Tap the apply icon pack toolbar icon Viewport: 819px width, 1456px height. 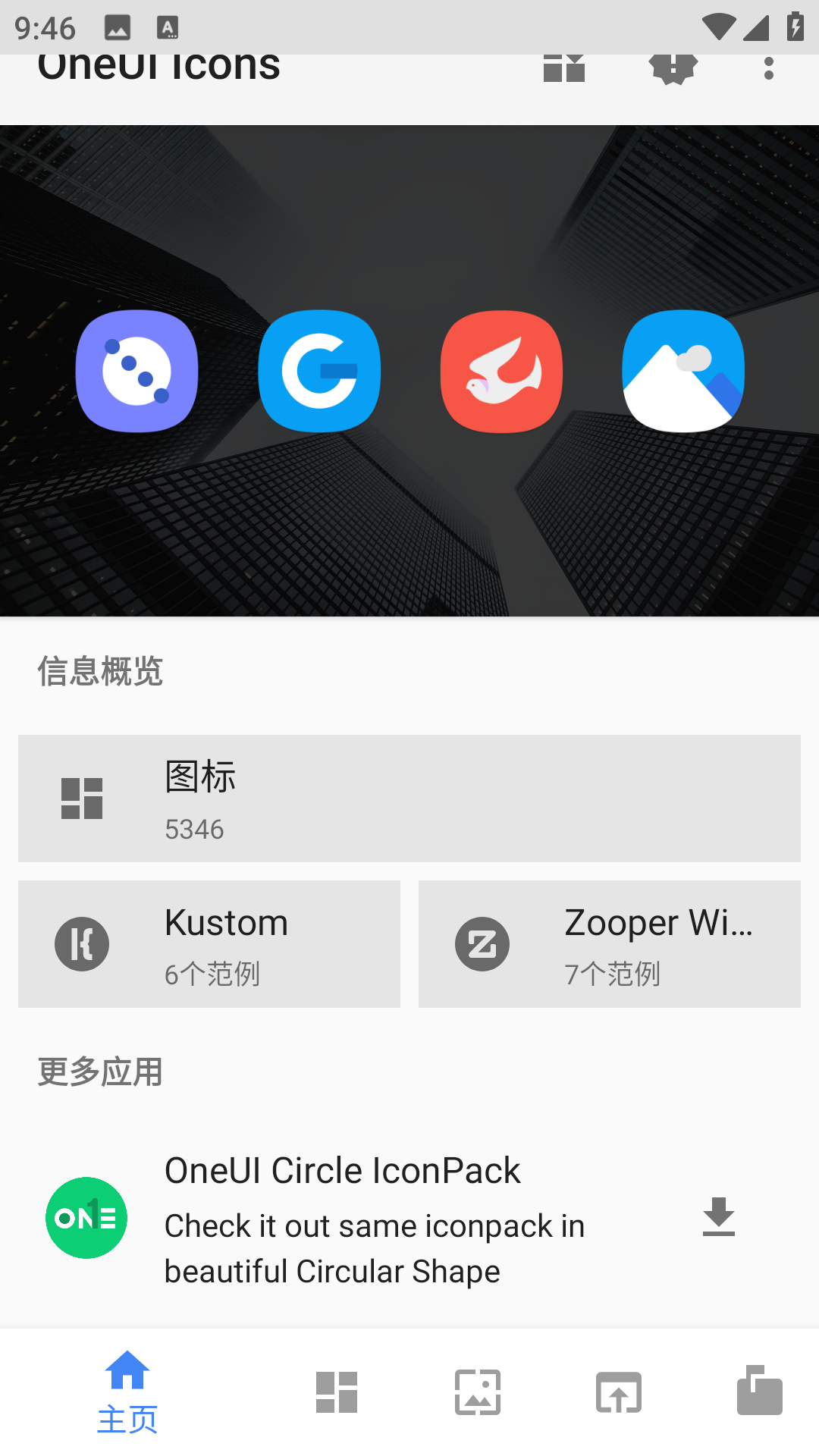(x=564, y=69)
